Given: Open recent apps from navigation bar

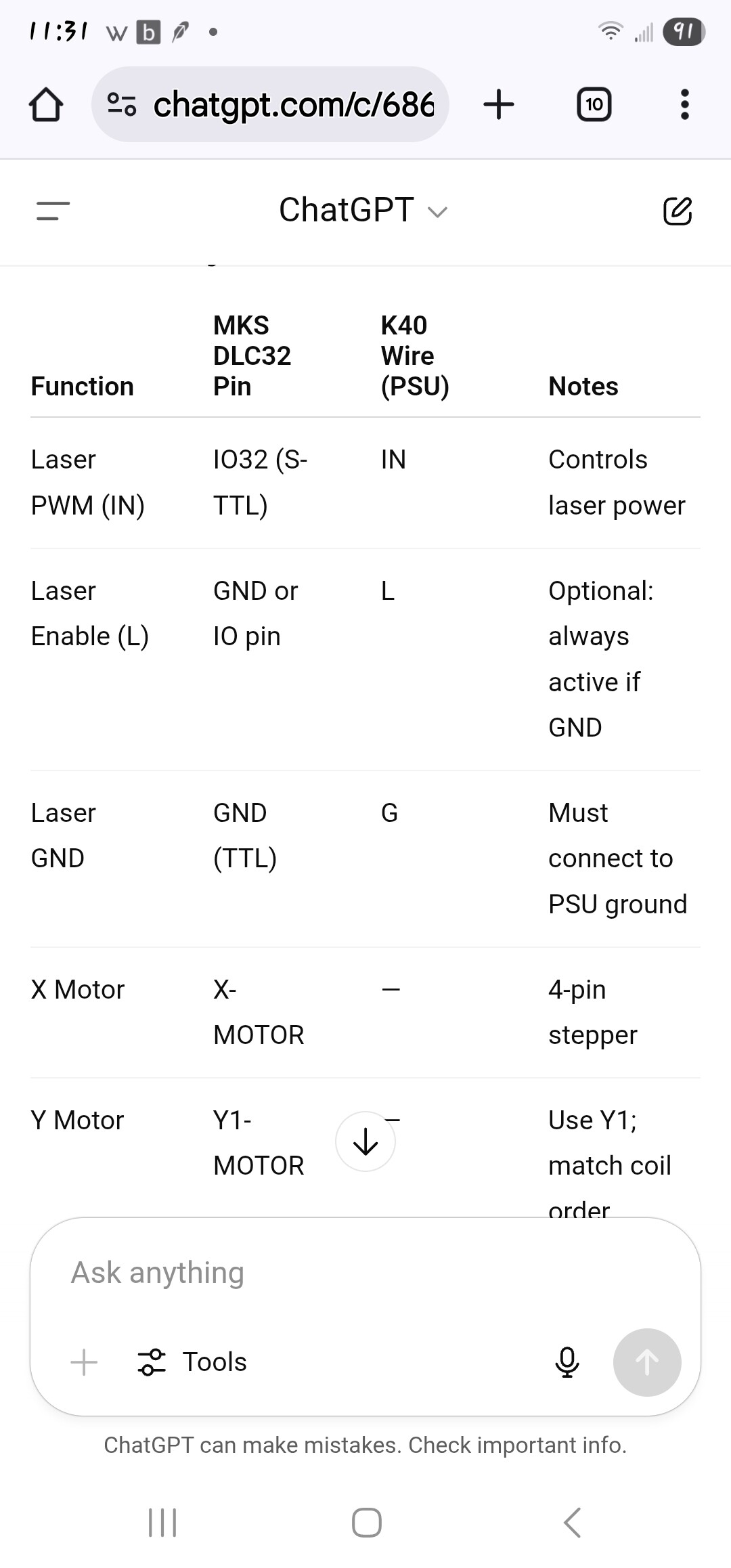Looking at the screenshot, I should pyautogui.click(x=162, y=1523).
